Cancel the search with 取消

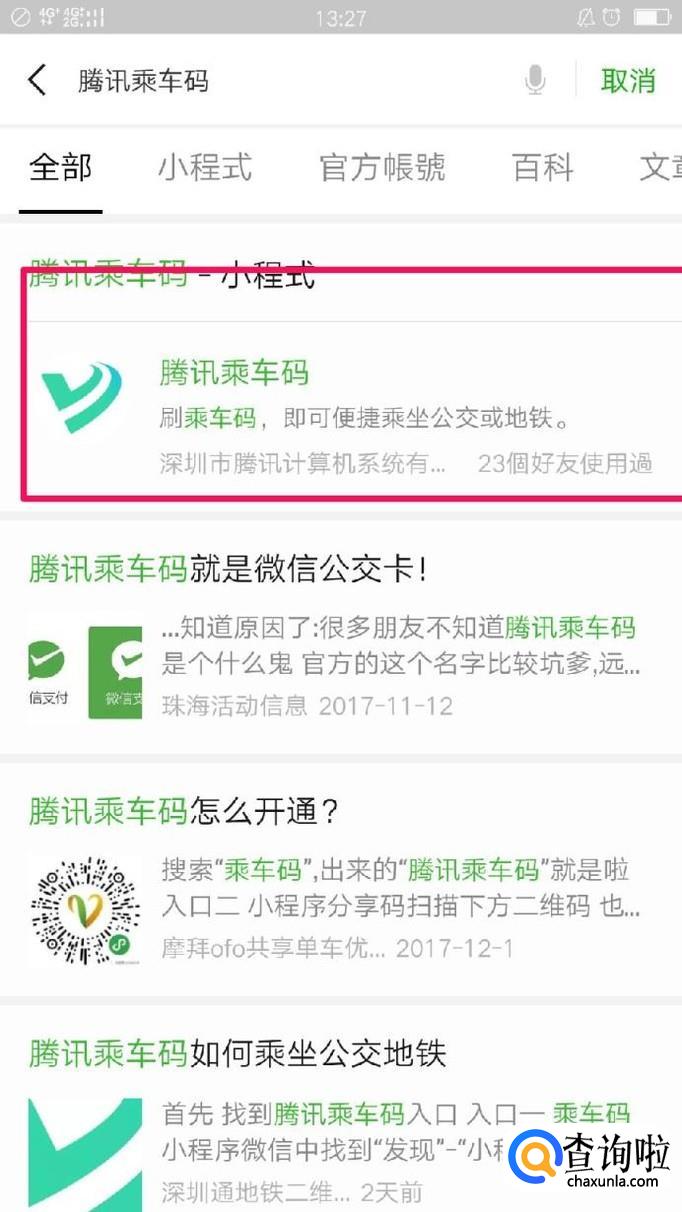(x=628, y=80)
